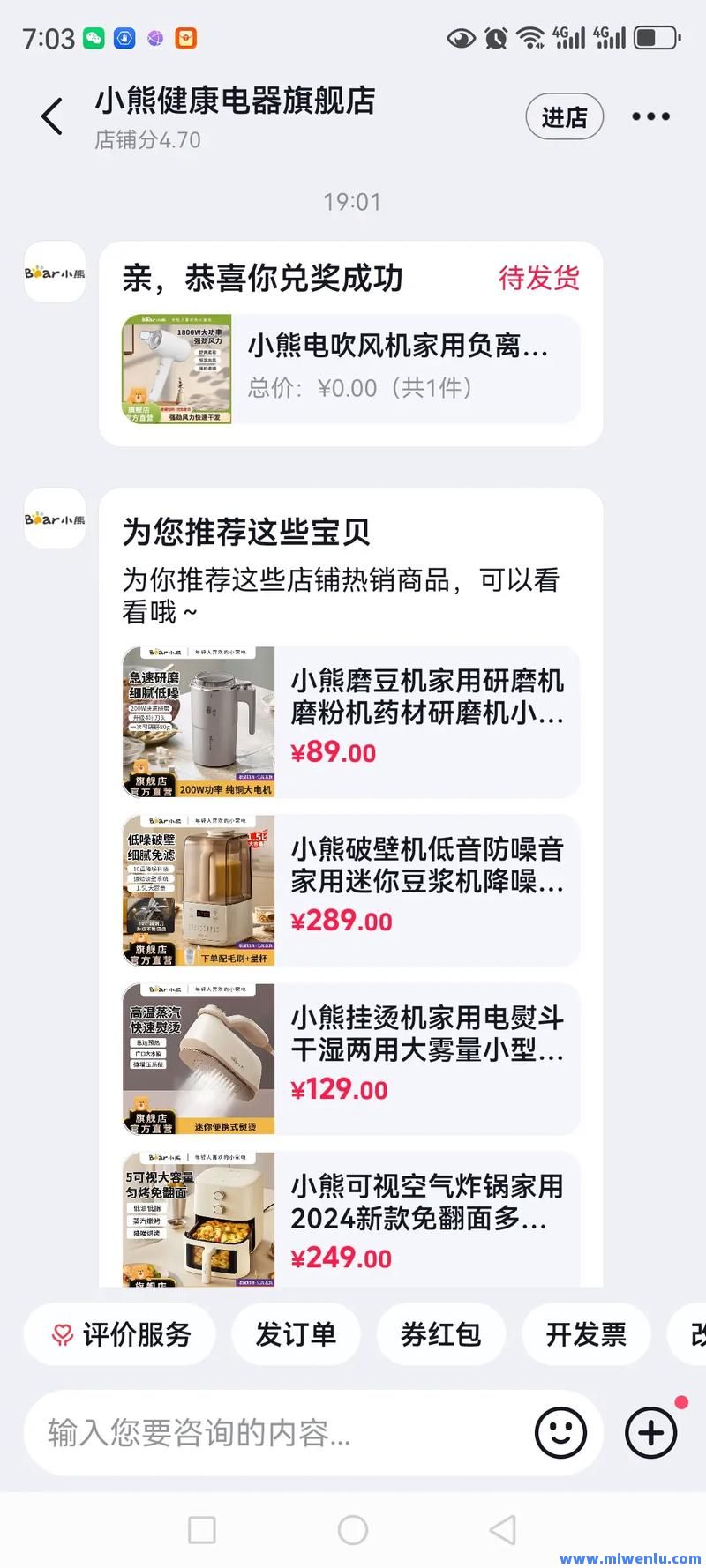The image size is (706, 1568).
Task: Open the system recent apps view
Action: pyautogui.click(x=202, y=1530)
